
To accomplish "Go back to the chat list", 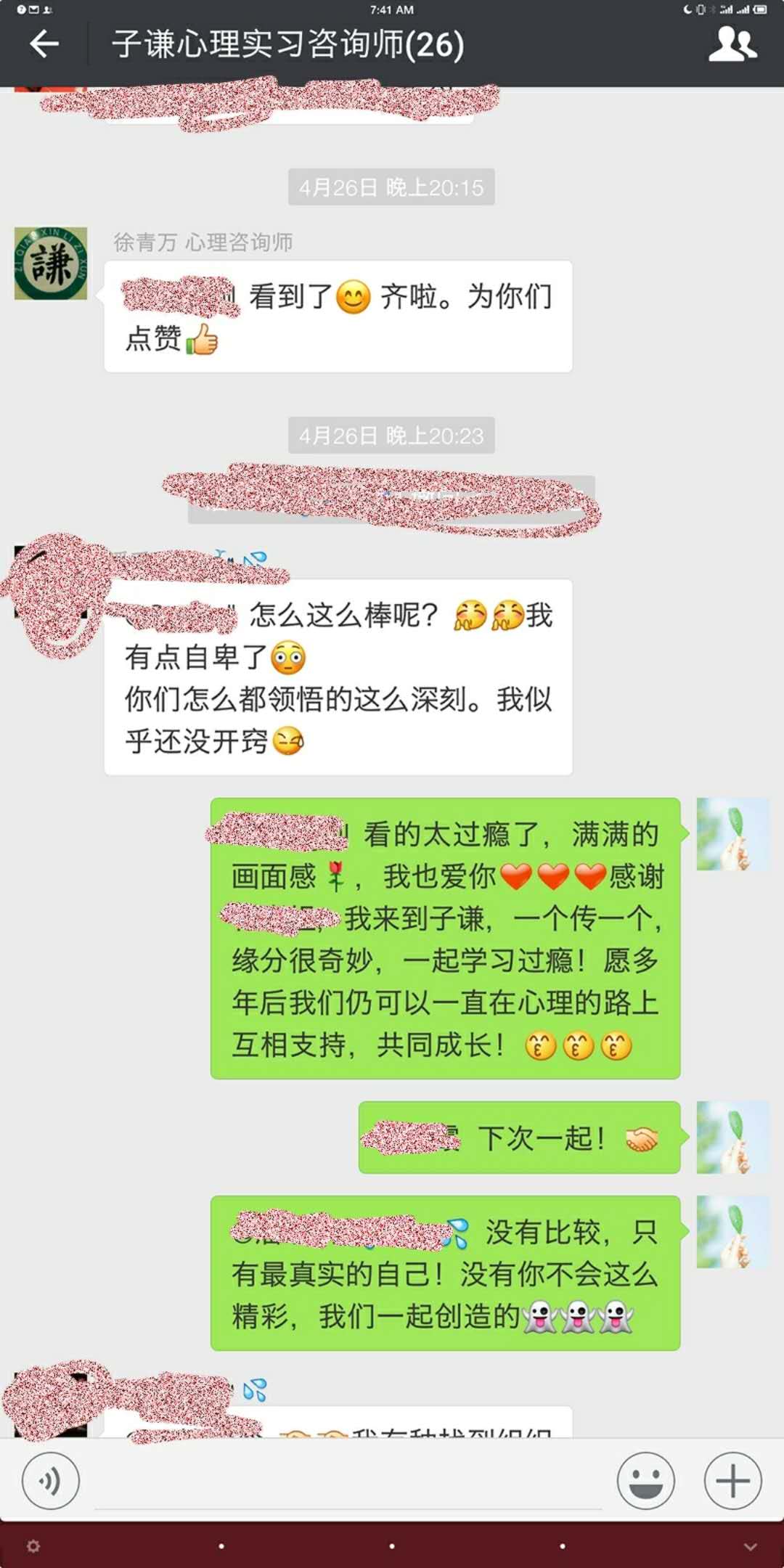I will pos(44,44).
